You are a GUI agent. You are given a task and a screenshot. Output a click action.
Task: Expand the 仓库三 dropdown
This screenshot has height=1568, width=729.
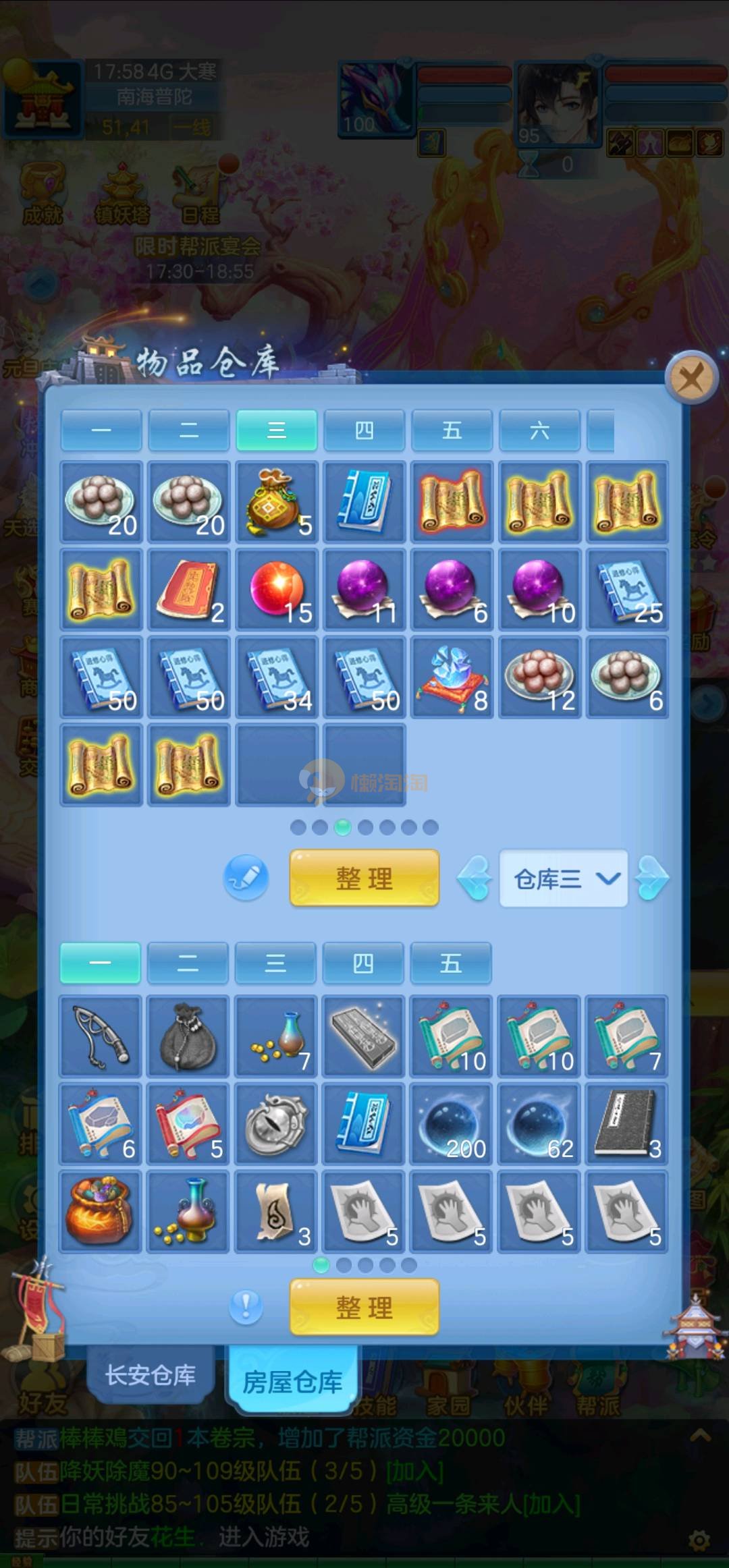(563, 878)
